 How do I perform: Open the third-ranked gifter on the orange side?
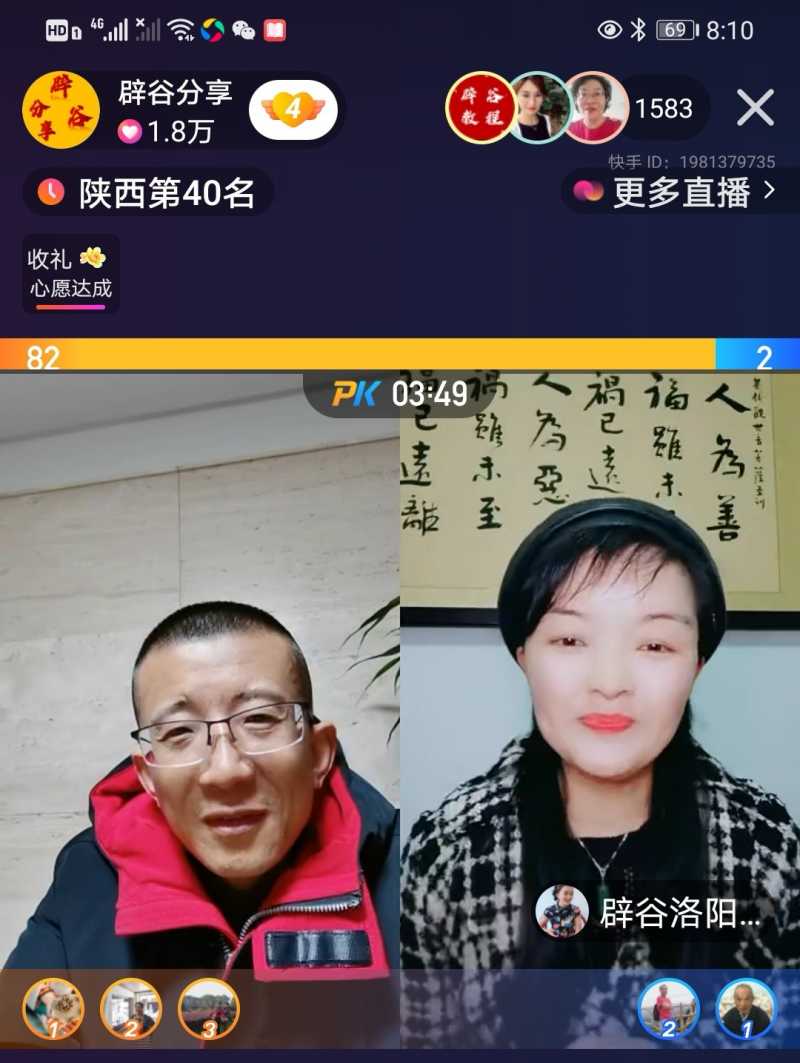(209, 1008)
